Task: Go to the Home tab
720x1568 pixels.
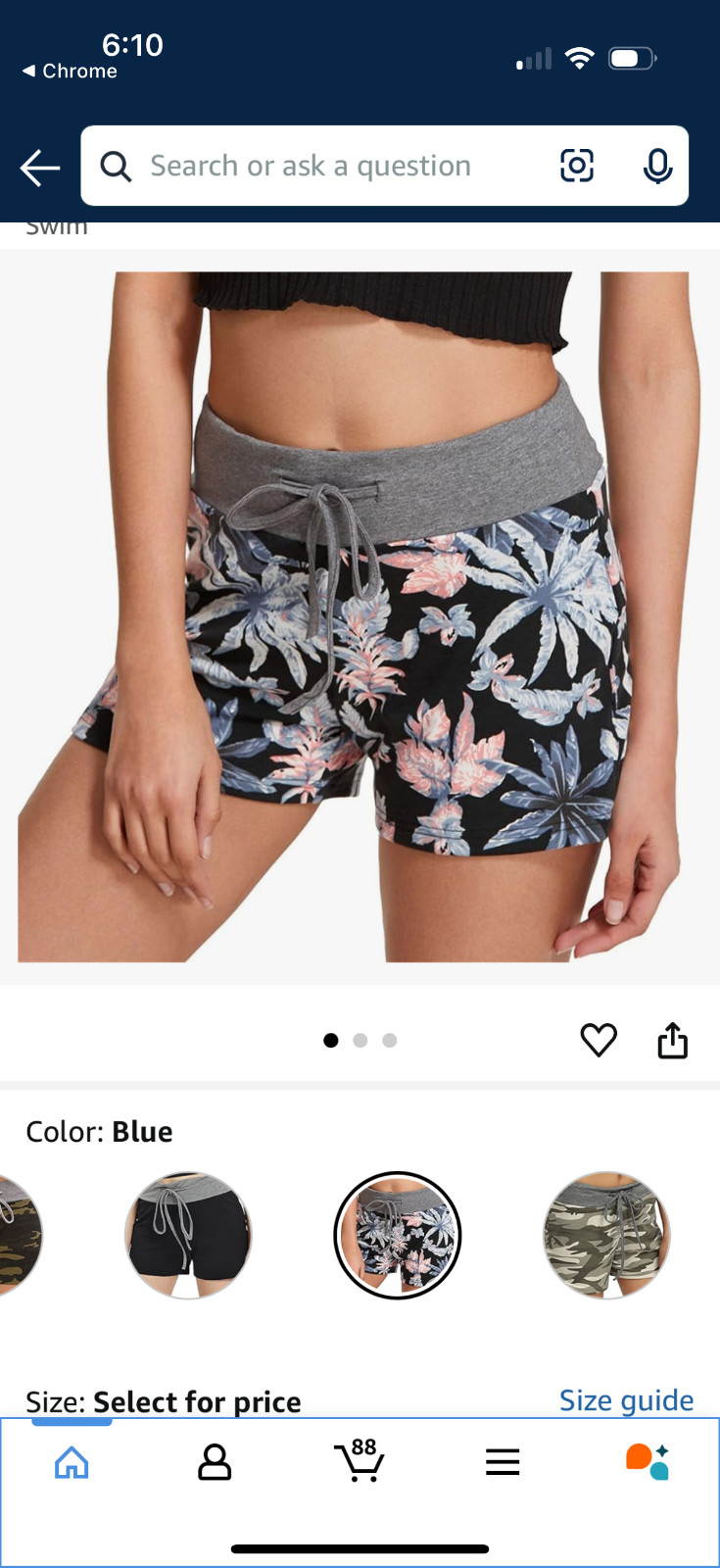Action: pyautogui.click(x=72, y=1462)
